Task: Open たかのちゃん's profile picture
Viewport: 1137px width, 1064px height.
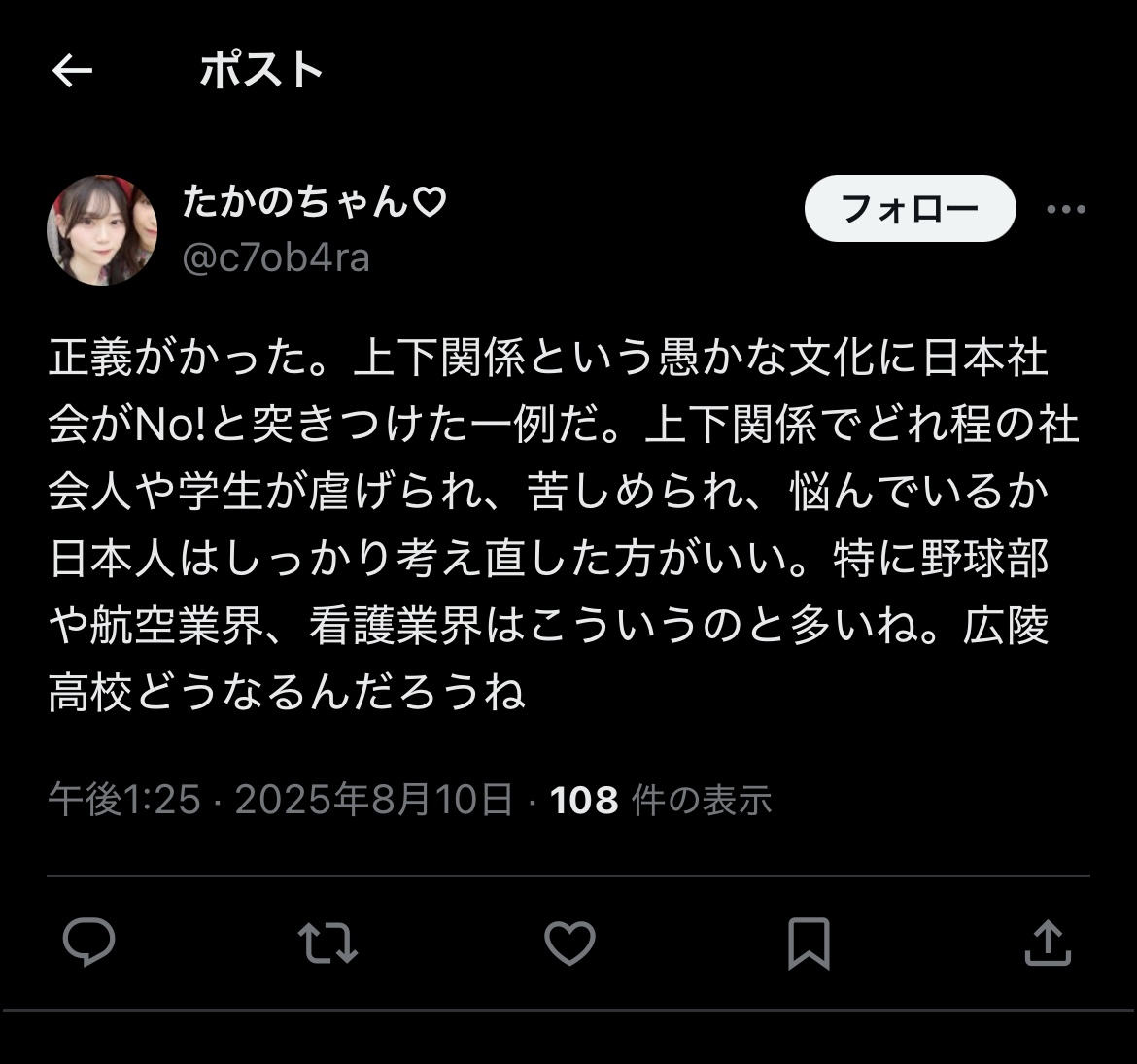Action: tap(102, 230)
